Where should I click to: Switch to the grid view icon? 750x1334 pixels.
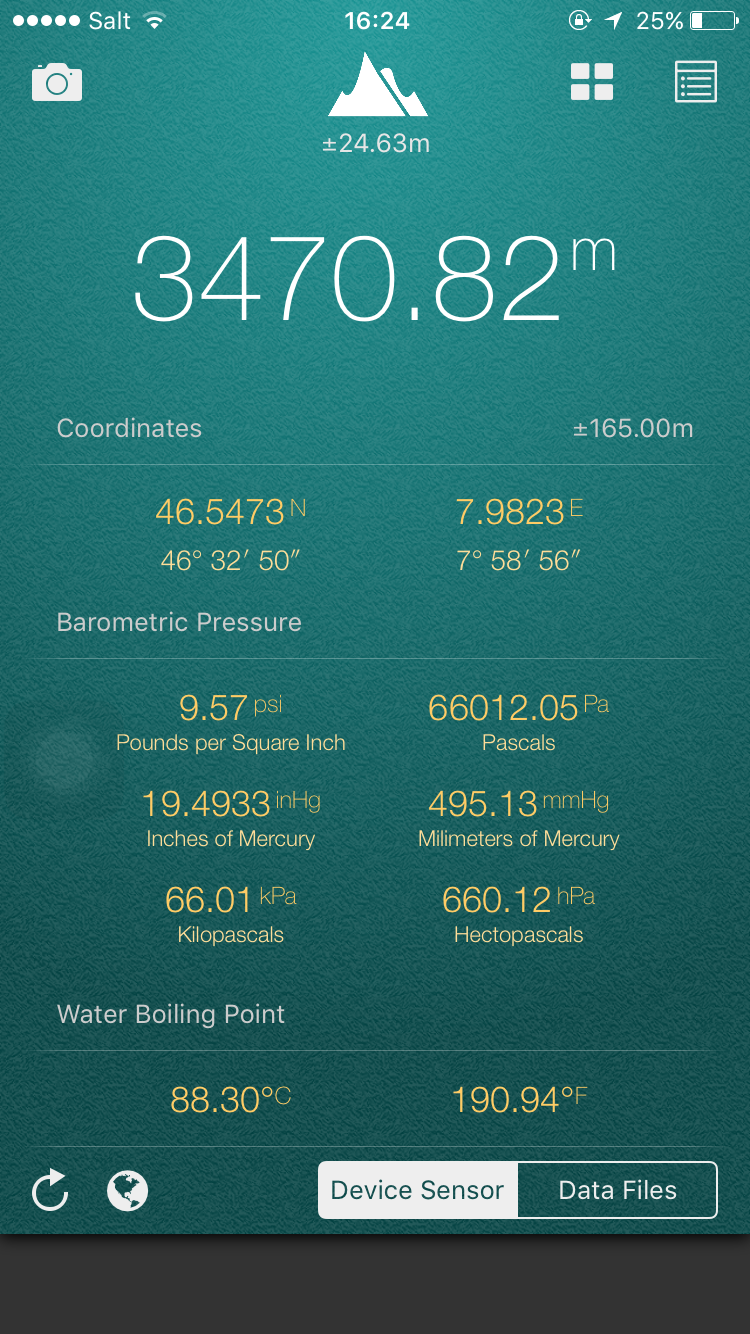[x=591, y=82]
